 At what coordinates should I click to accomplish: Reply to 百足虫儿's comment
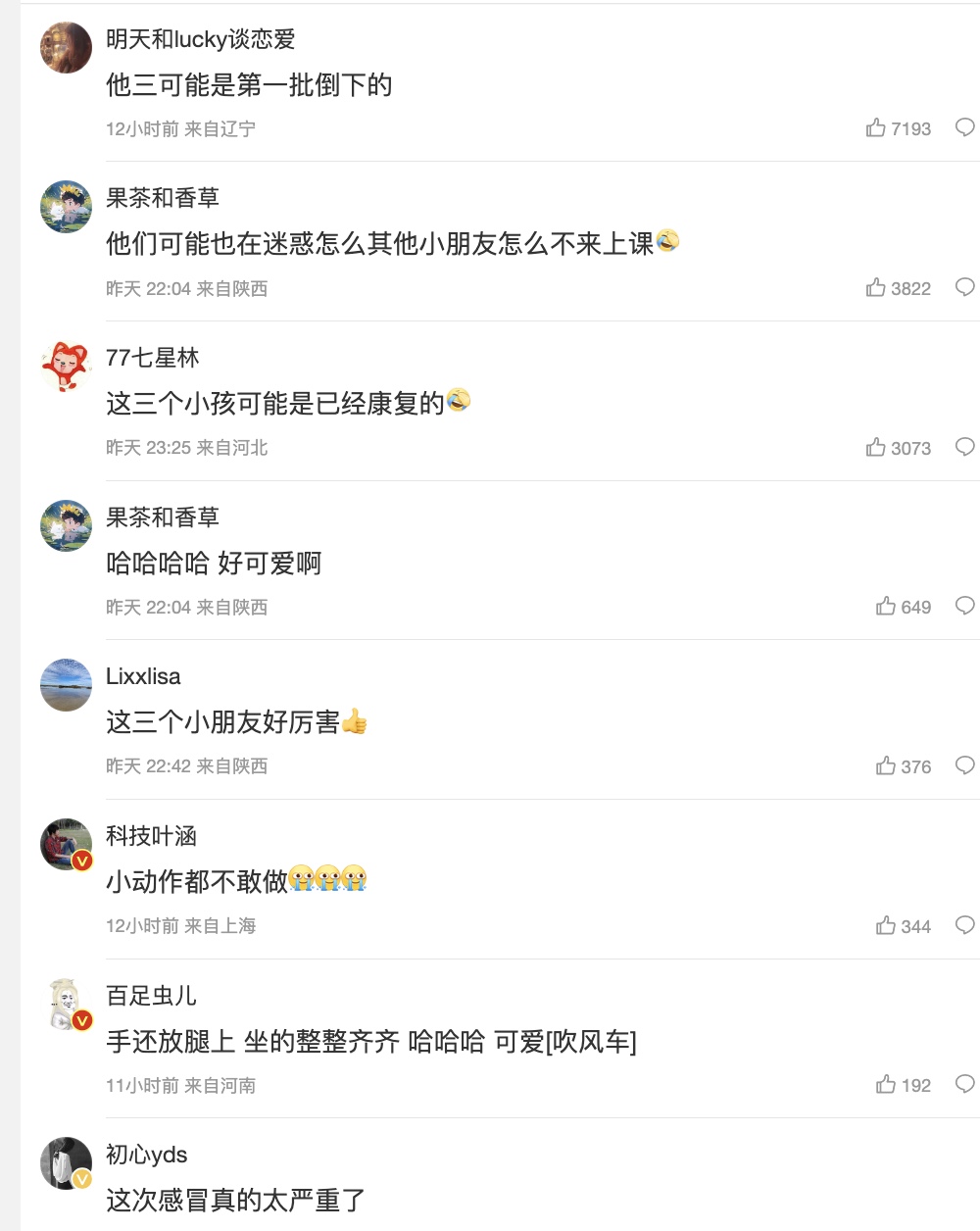(x=964, y=1084)
